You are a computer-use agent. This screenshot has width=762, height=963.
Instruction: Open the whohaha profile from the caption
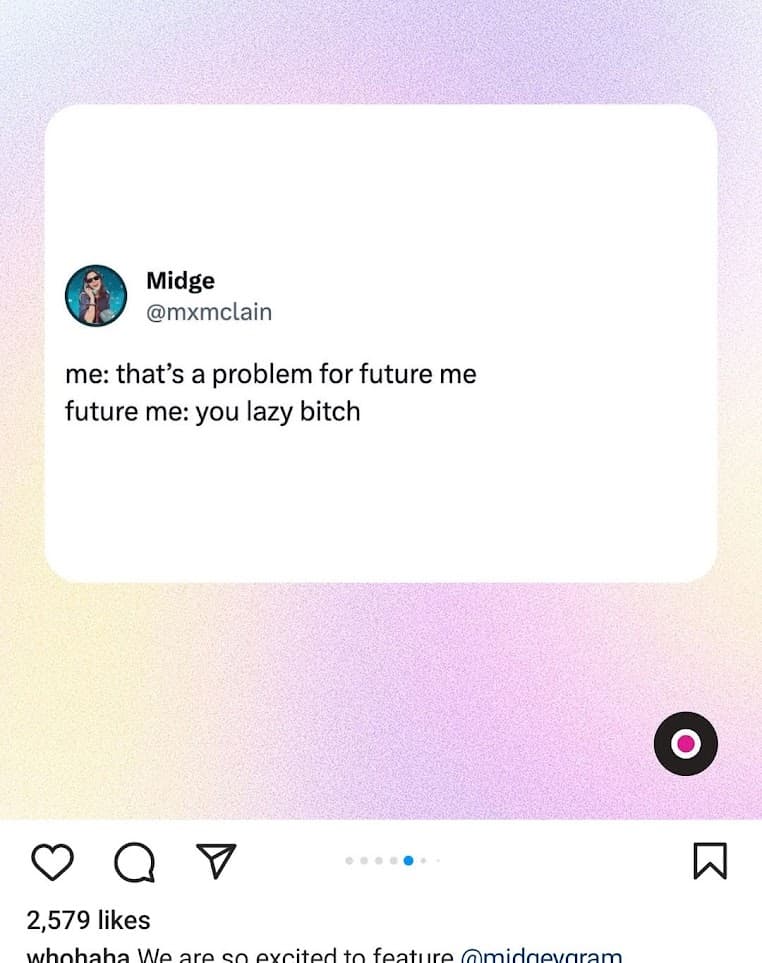[78, 955]
